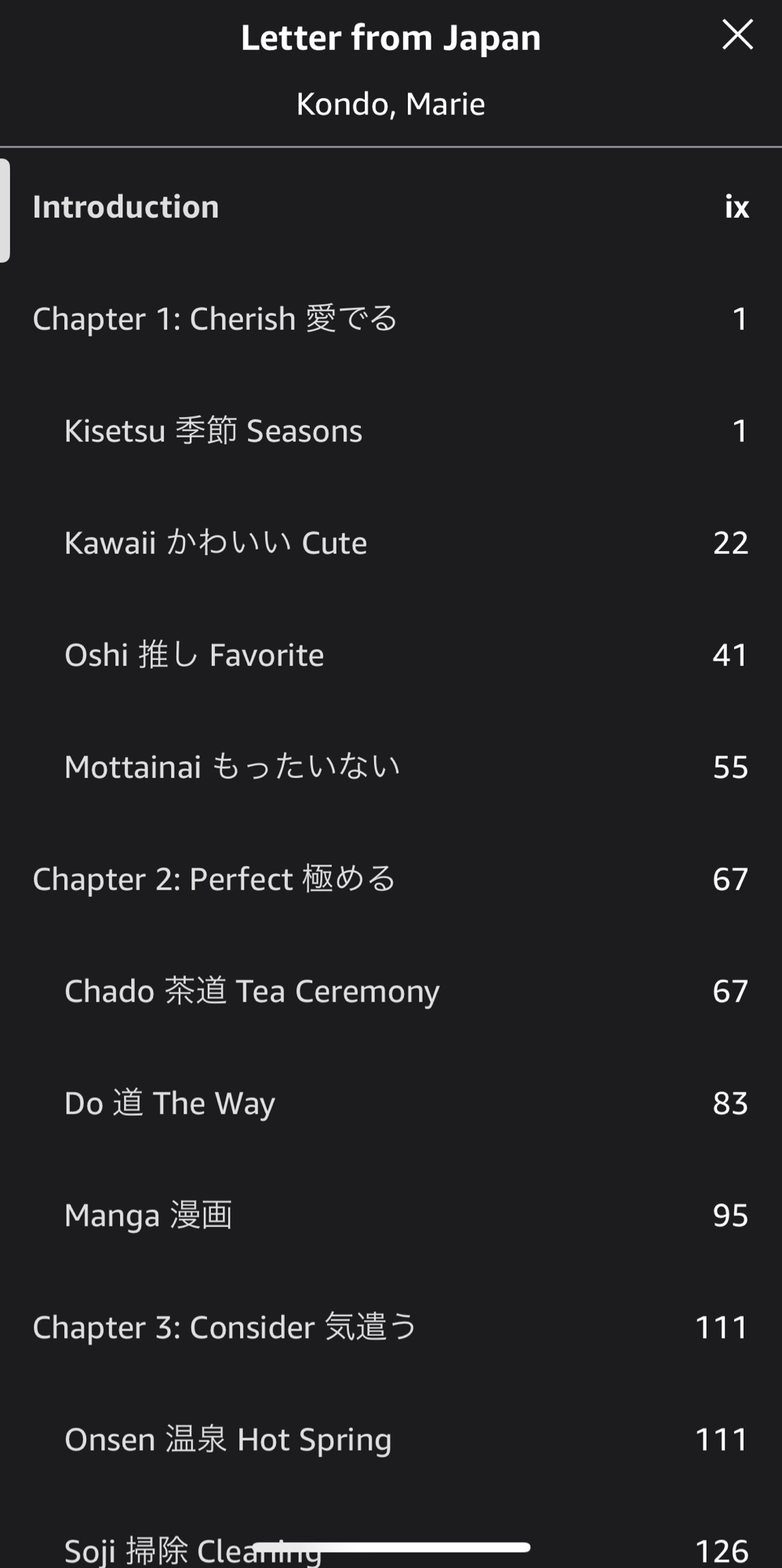The height and width of the screenshot is (1568, 782).
Task: Open Chapter 2: Perfect
Action: tap(214, 879)
